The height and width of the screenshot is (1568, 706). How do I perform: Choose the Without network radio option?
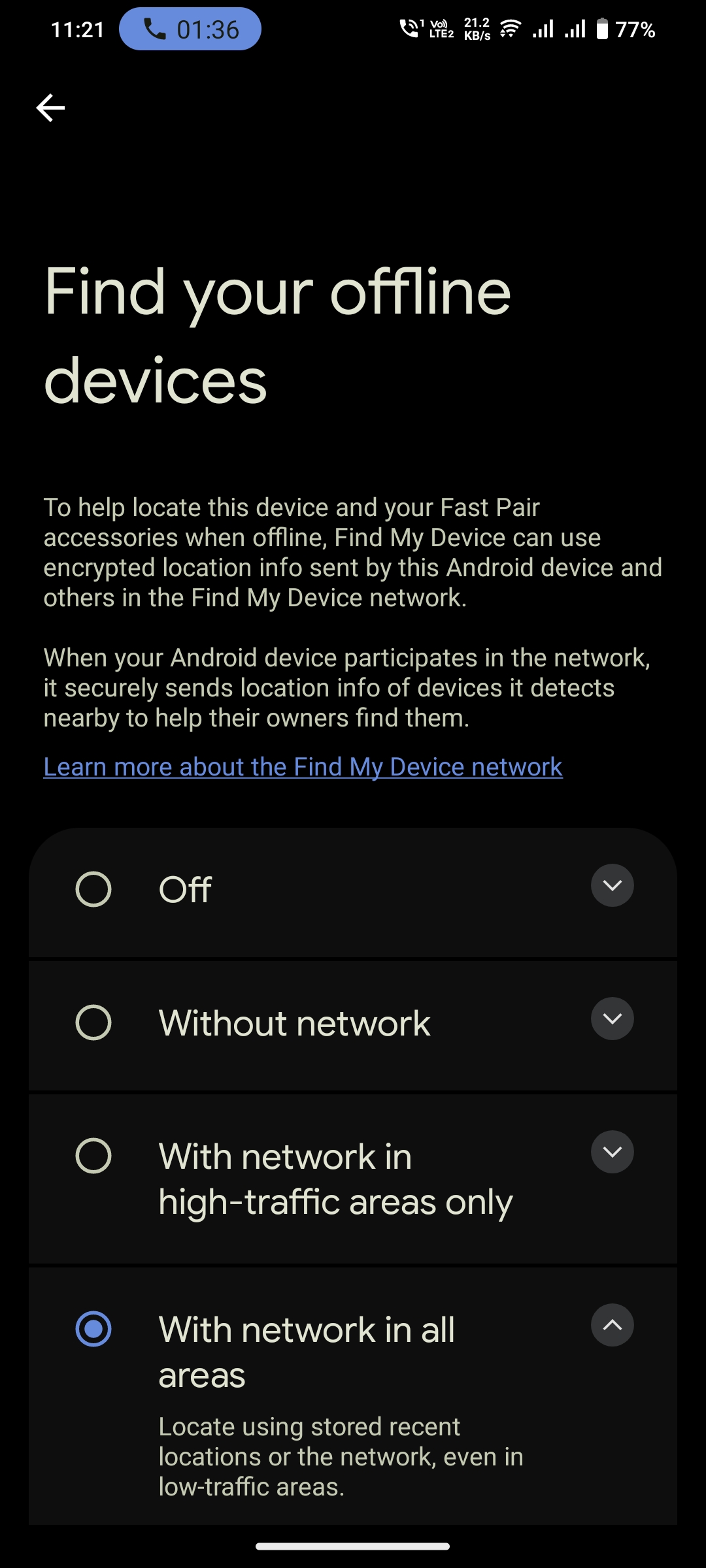coord(93,1022)
